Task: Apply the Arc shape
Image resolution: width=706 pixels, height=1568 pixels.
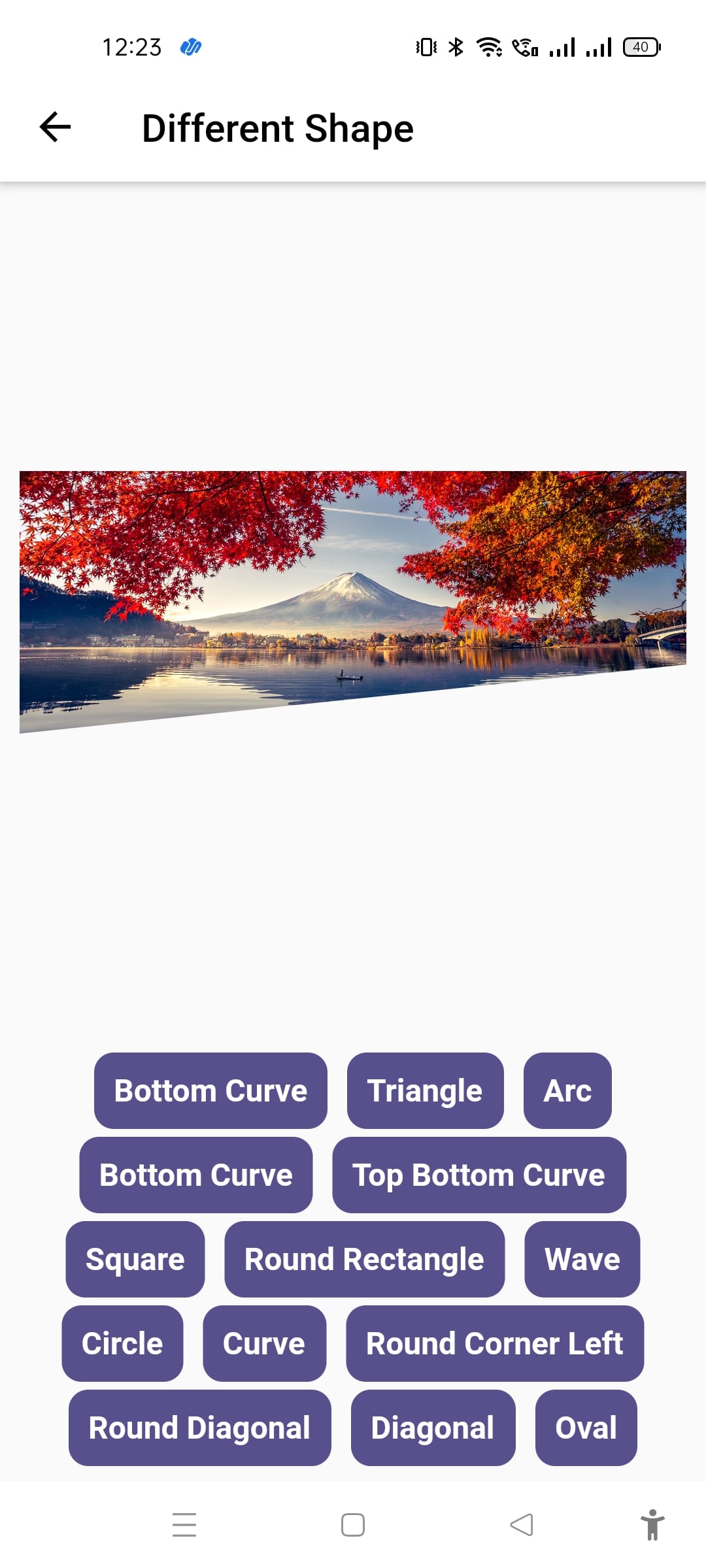Action: click(x=567, y=1090)
